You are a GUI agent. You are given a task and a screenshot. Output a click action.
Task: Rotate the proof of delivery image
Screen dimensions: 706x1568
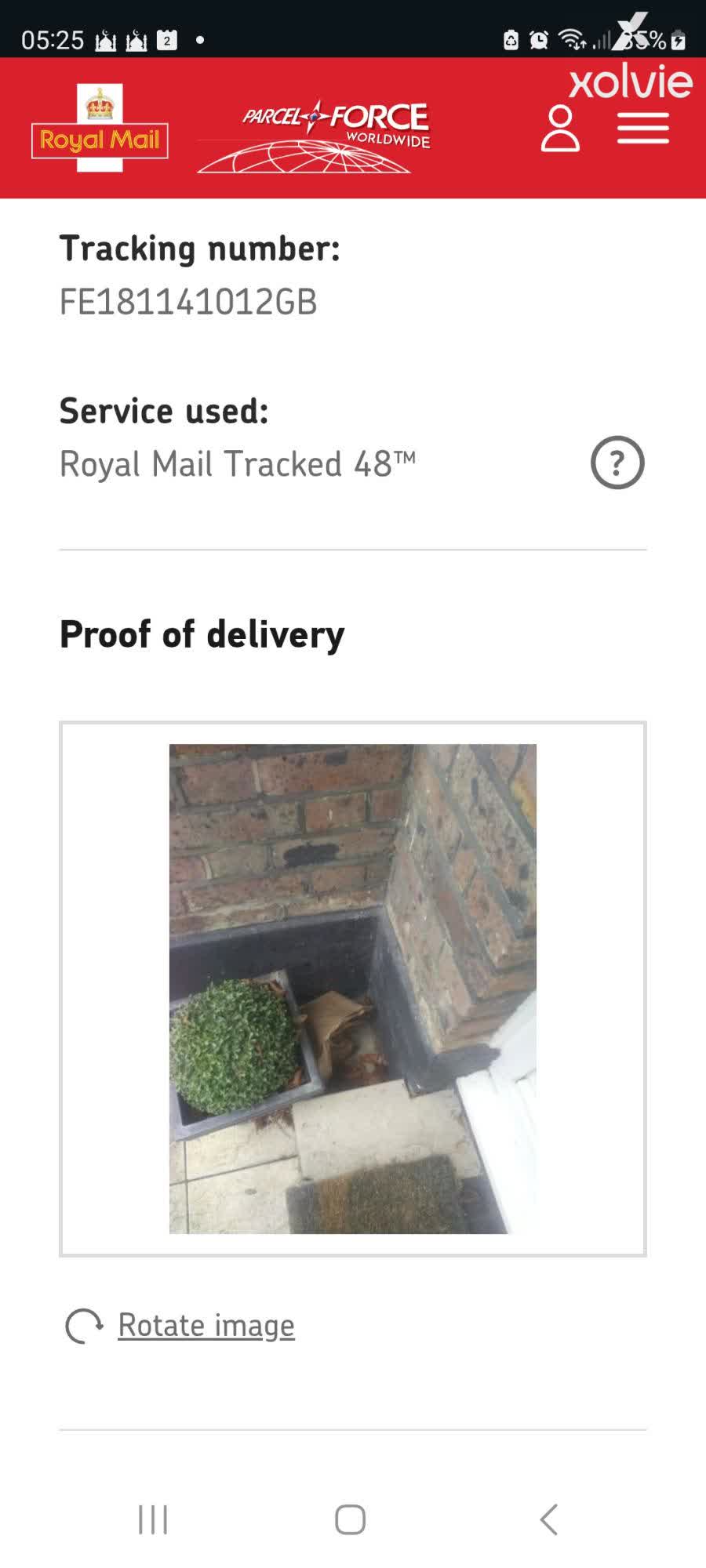(206, 1326)
